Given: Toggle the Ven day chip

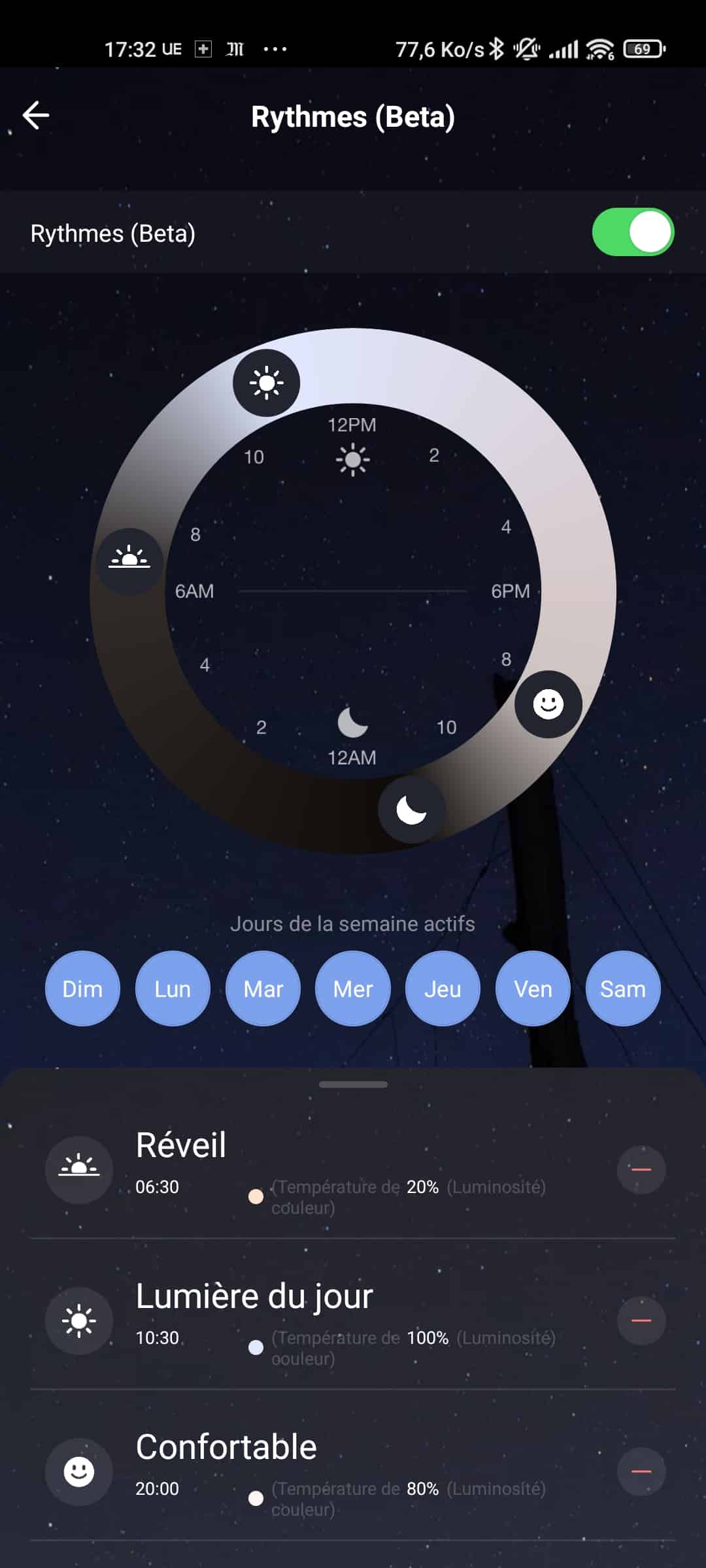Looking at the screenshot, I should pyautogui.click(x=533, y=988).
